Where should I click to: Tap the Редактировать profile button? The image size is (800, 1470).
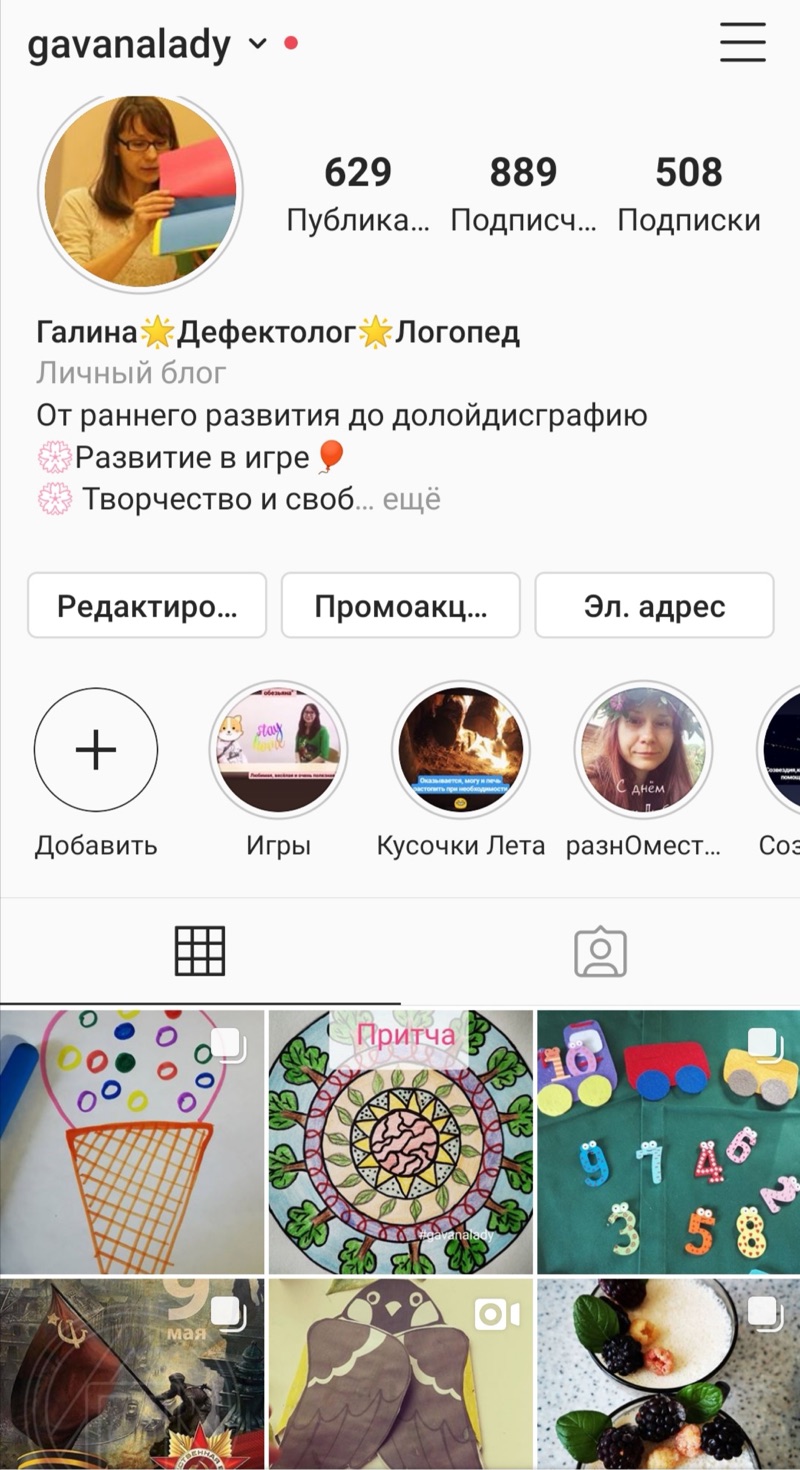[147, 606]
